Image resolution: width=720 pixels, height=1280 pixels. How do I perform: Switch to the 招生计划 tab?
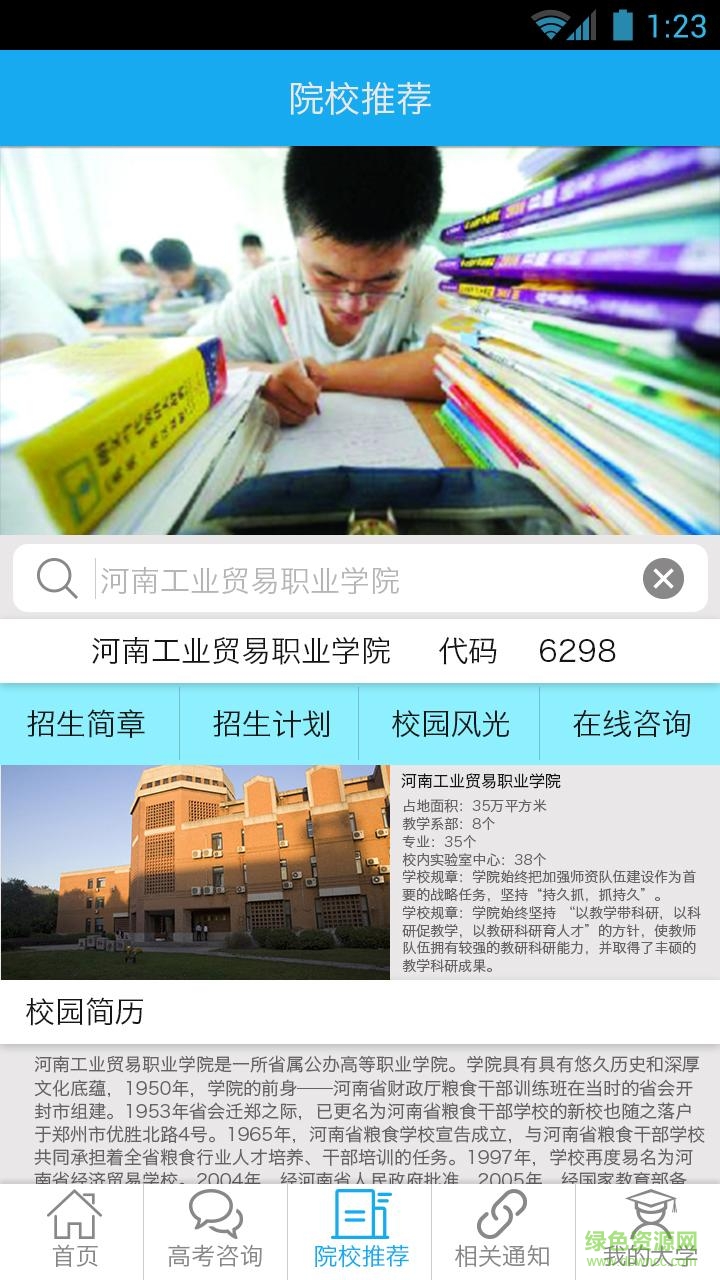click(x=270, y=724)
